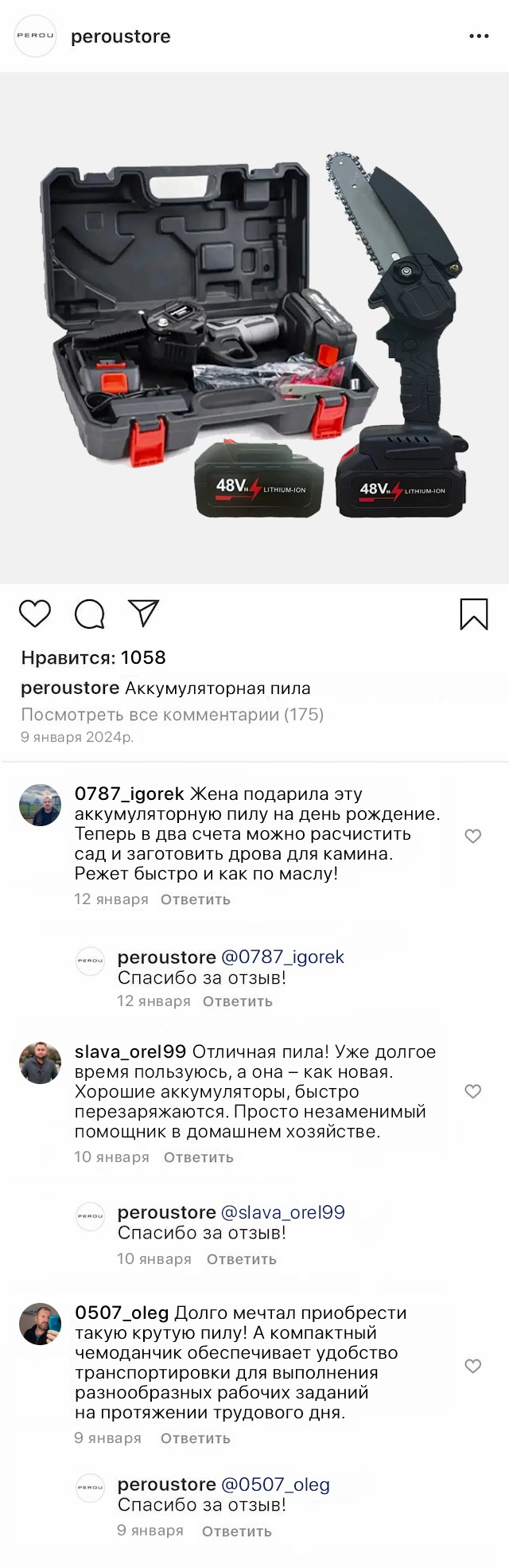Open the peroustore profile from the header
This screenshot has width=509, height=1568.
coord(120,37)
